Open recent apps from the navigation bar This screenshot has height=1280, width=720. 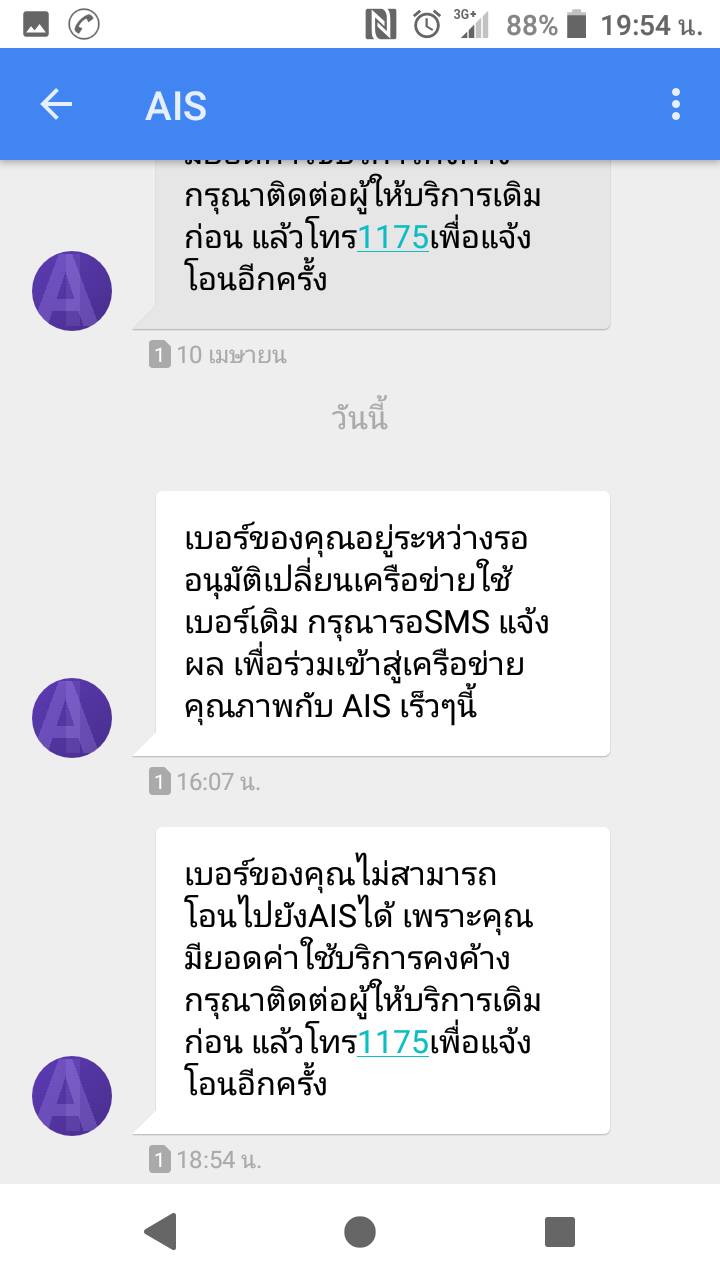(x=560, y=1231)
